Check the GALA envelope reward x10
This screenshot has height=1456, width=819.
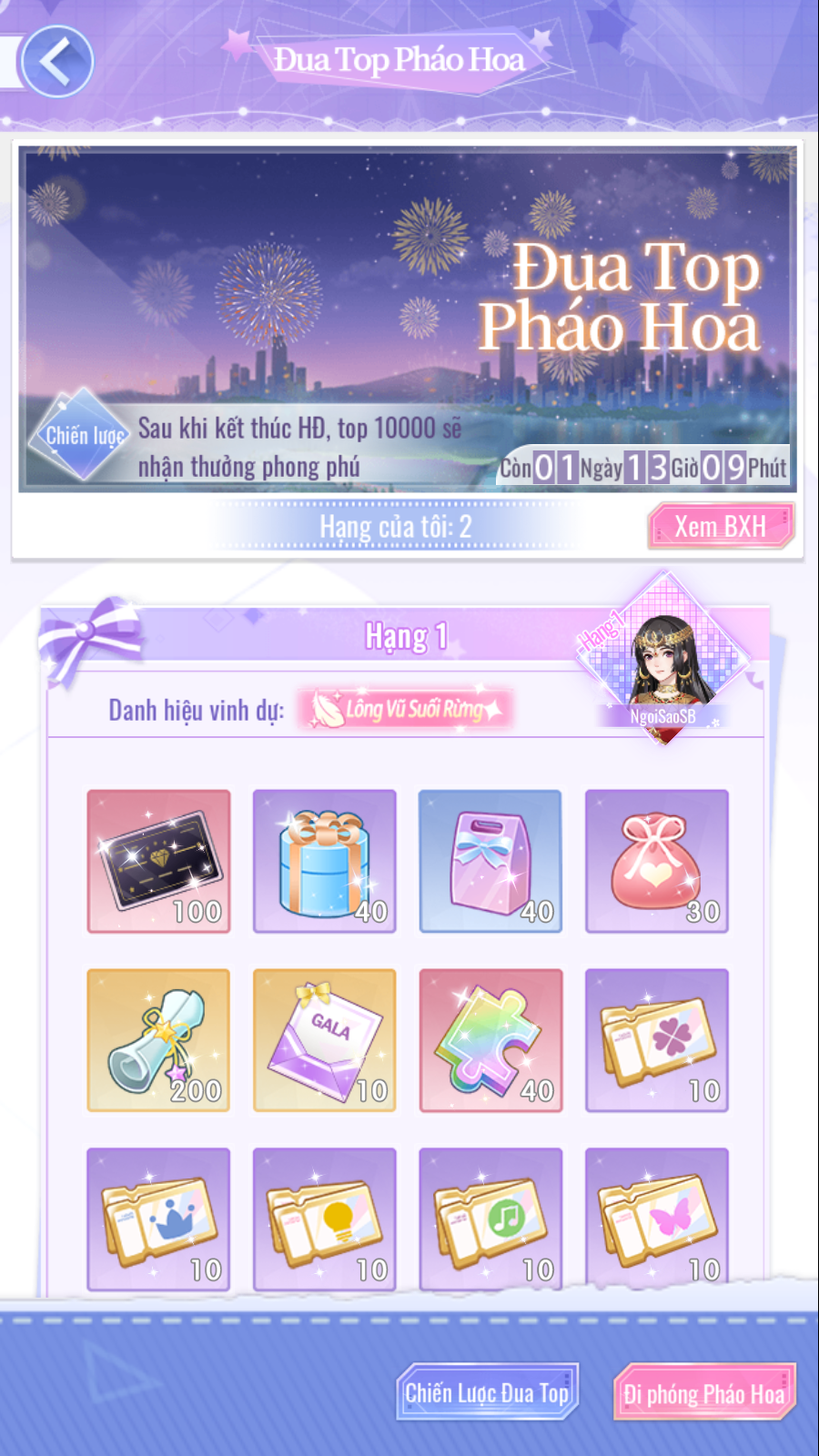click(325, 1040)
